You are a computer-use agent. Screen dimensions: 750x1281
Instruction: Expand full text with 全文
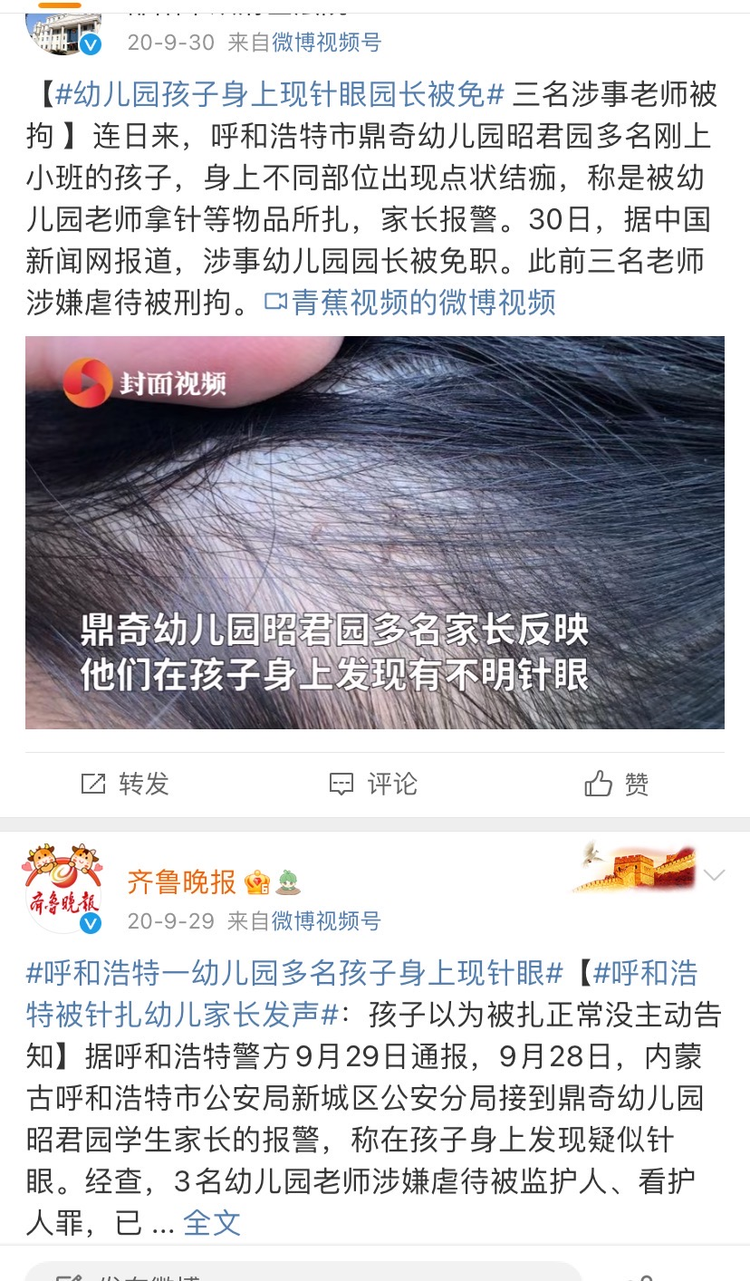212,1222
